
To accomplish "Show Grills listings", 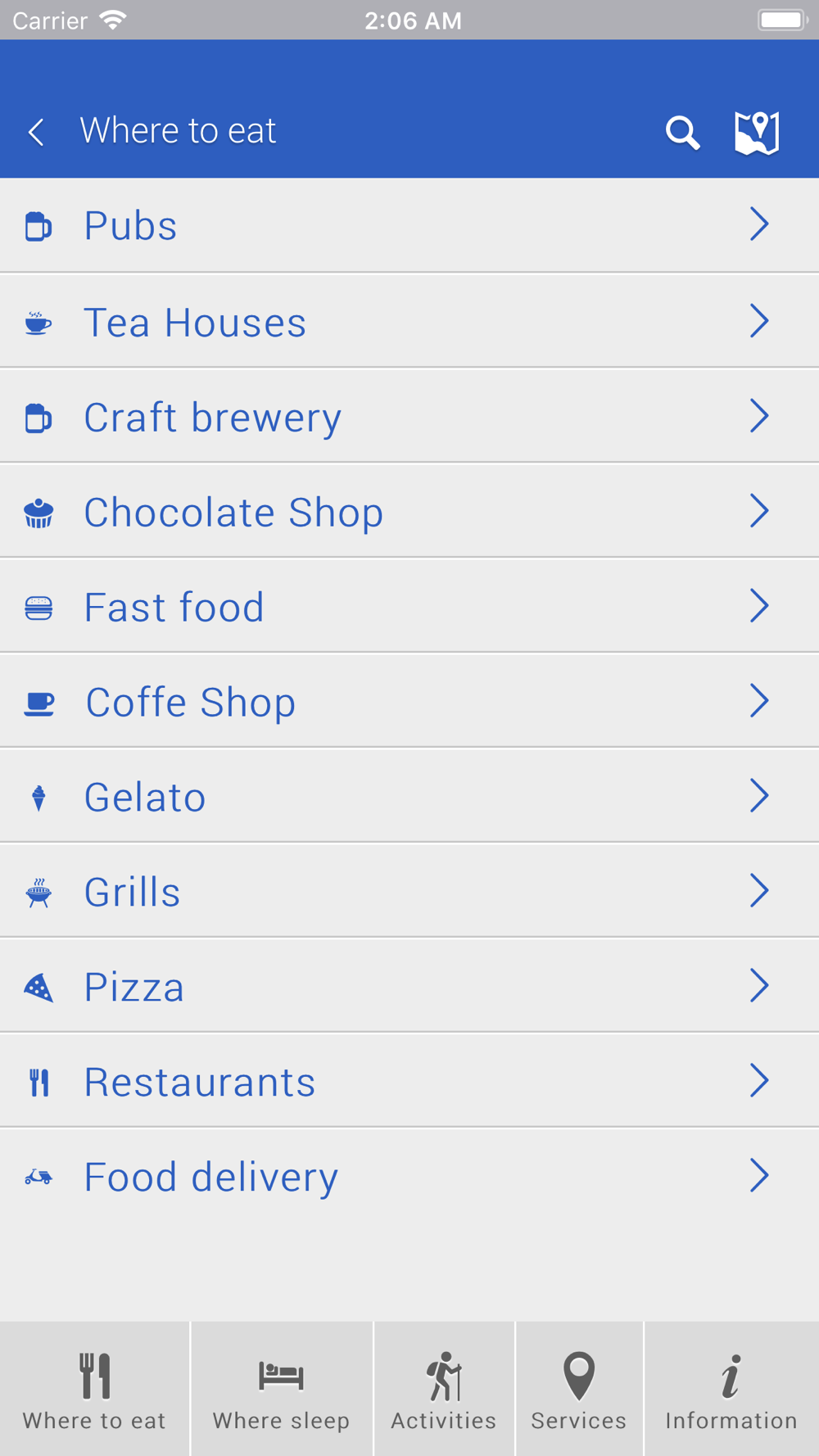I will pyautogui.click(x=409, y=892).
